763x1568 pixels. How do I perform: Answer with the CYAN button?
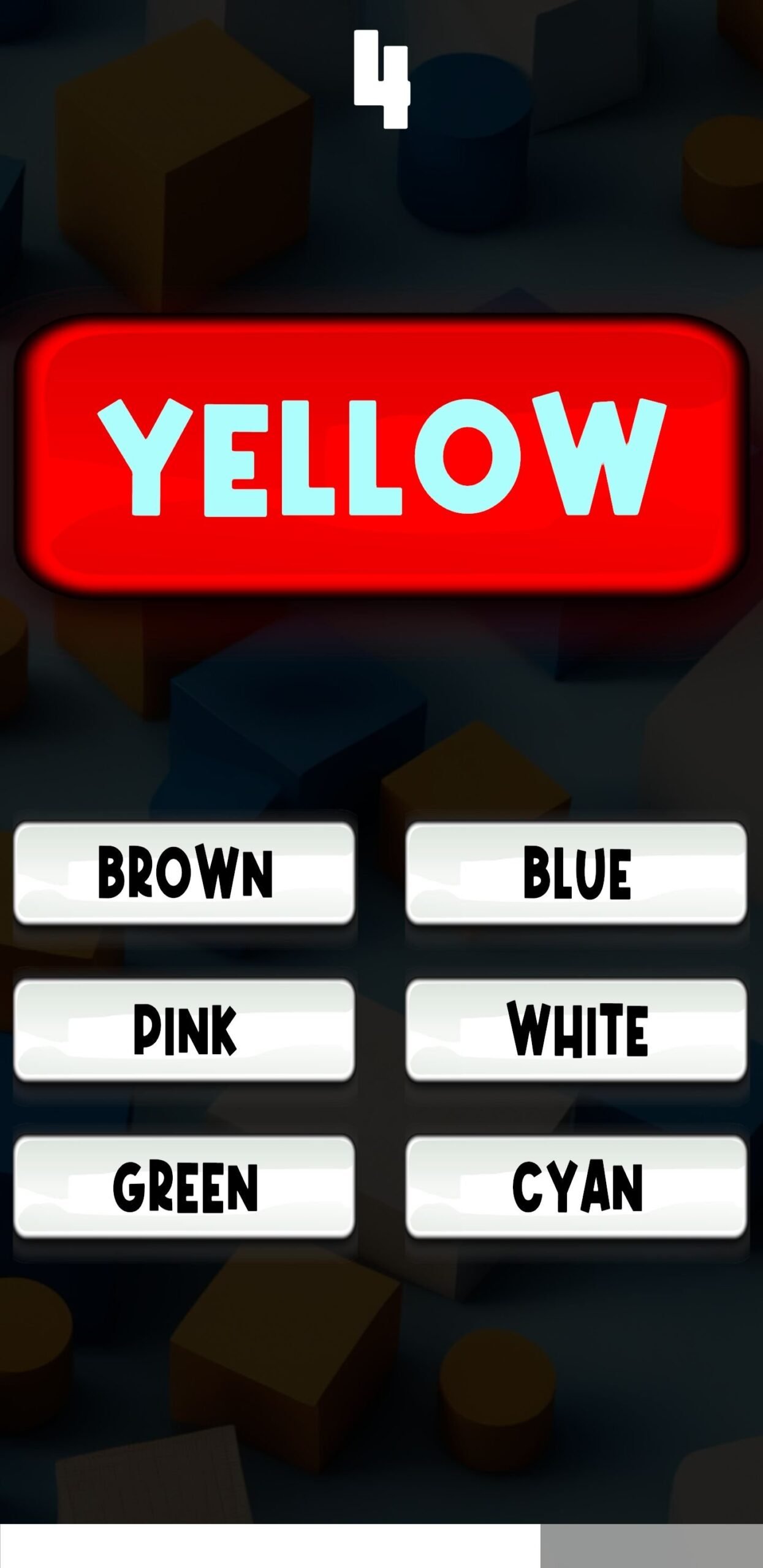coord(576,1186)
